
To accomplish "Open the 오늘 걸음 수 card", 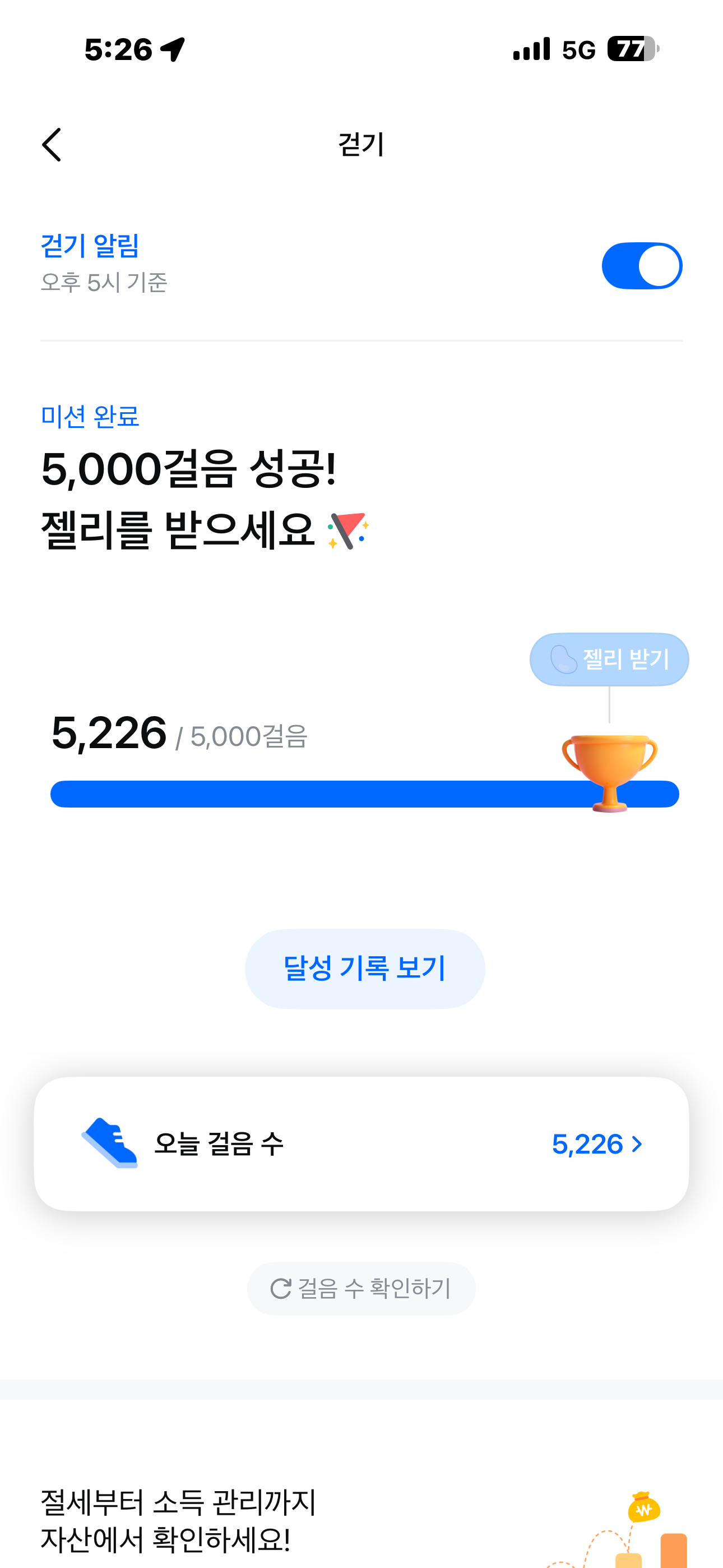I will pos(361,1143).
